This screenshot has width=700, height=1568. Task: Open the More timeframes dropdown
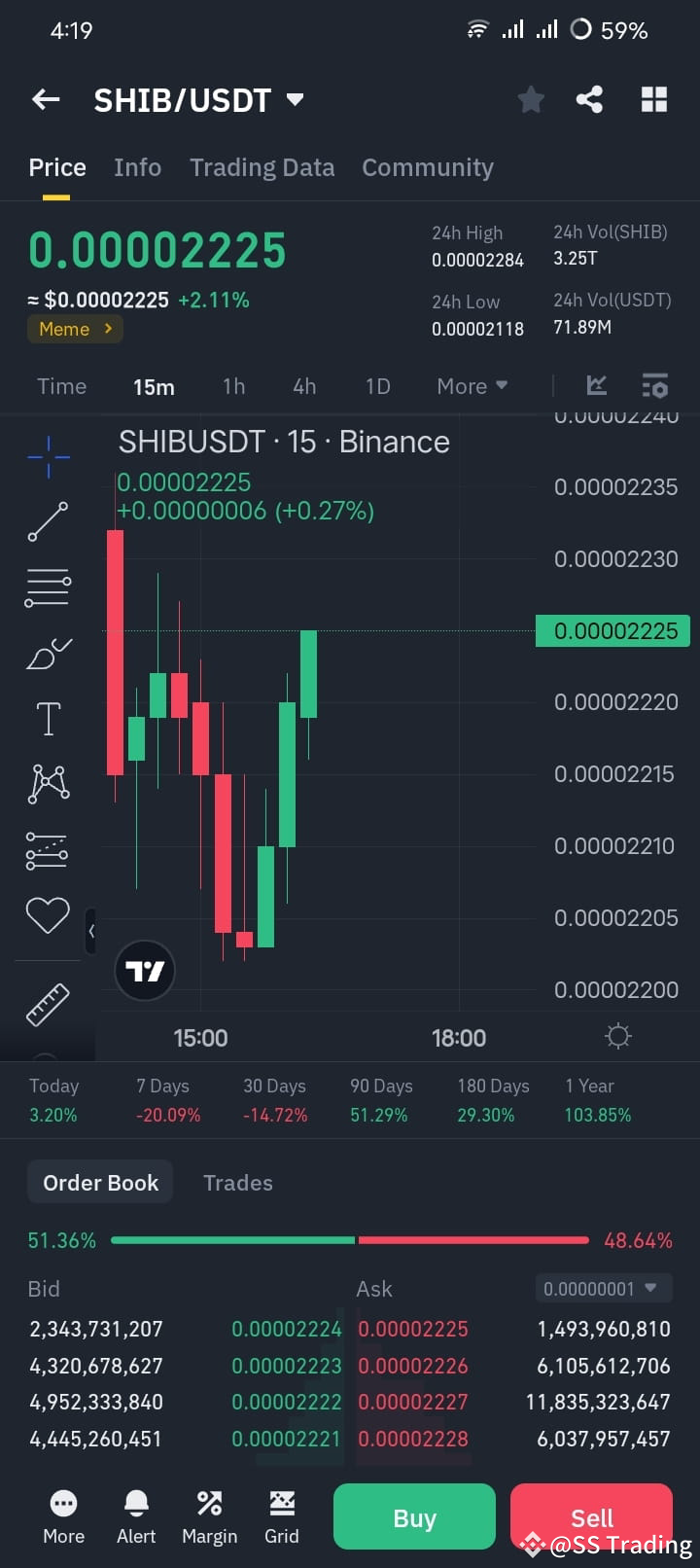click(472, 386)
